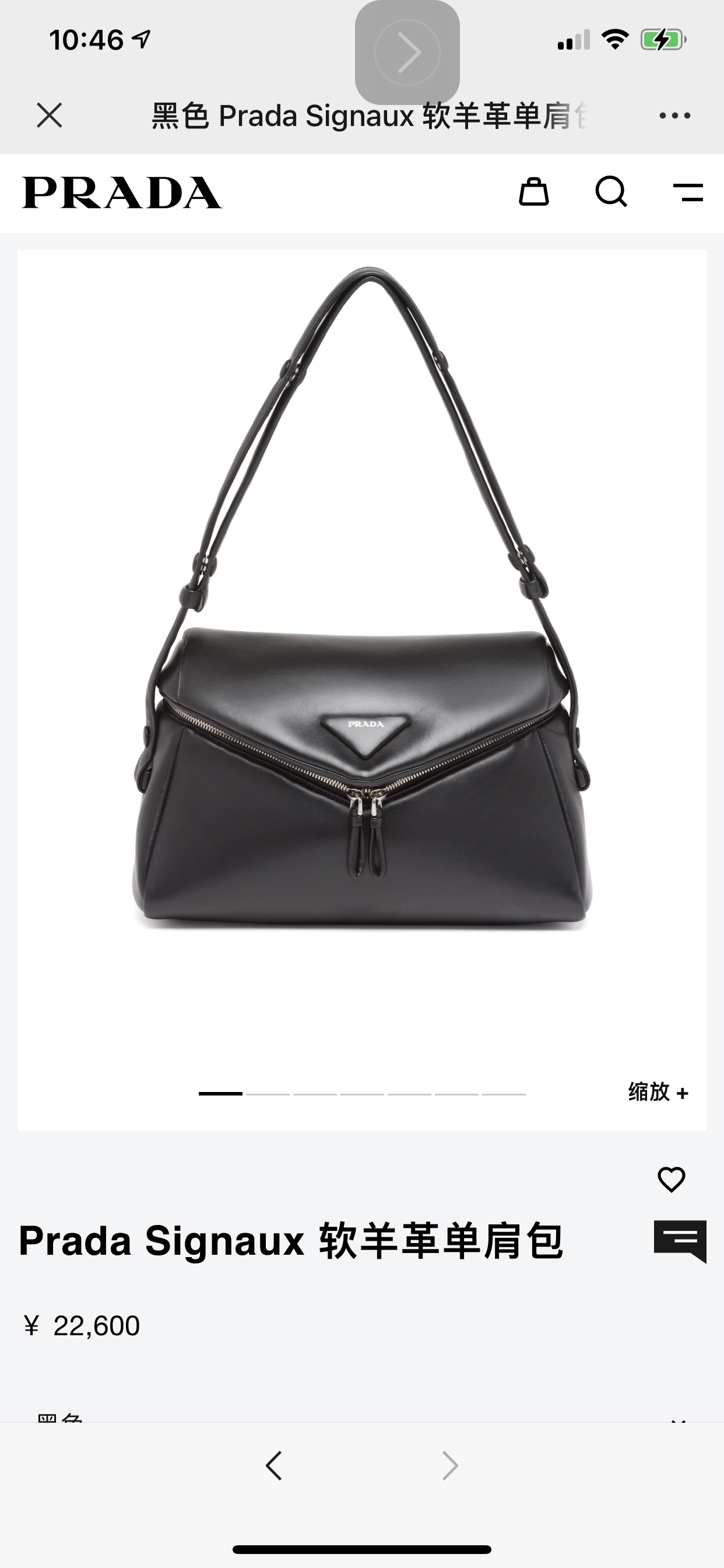Image resolution: width=724 pixels, height=1568 pixels.
Task: Open the Prada shopping bag icon
Action: [x=534, y=192]
